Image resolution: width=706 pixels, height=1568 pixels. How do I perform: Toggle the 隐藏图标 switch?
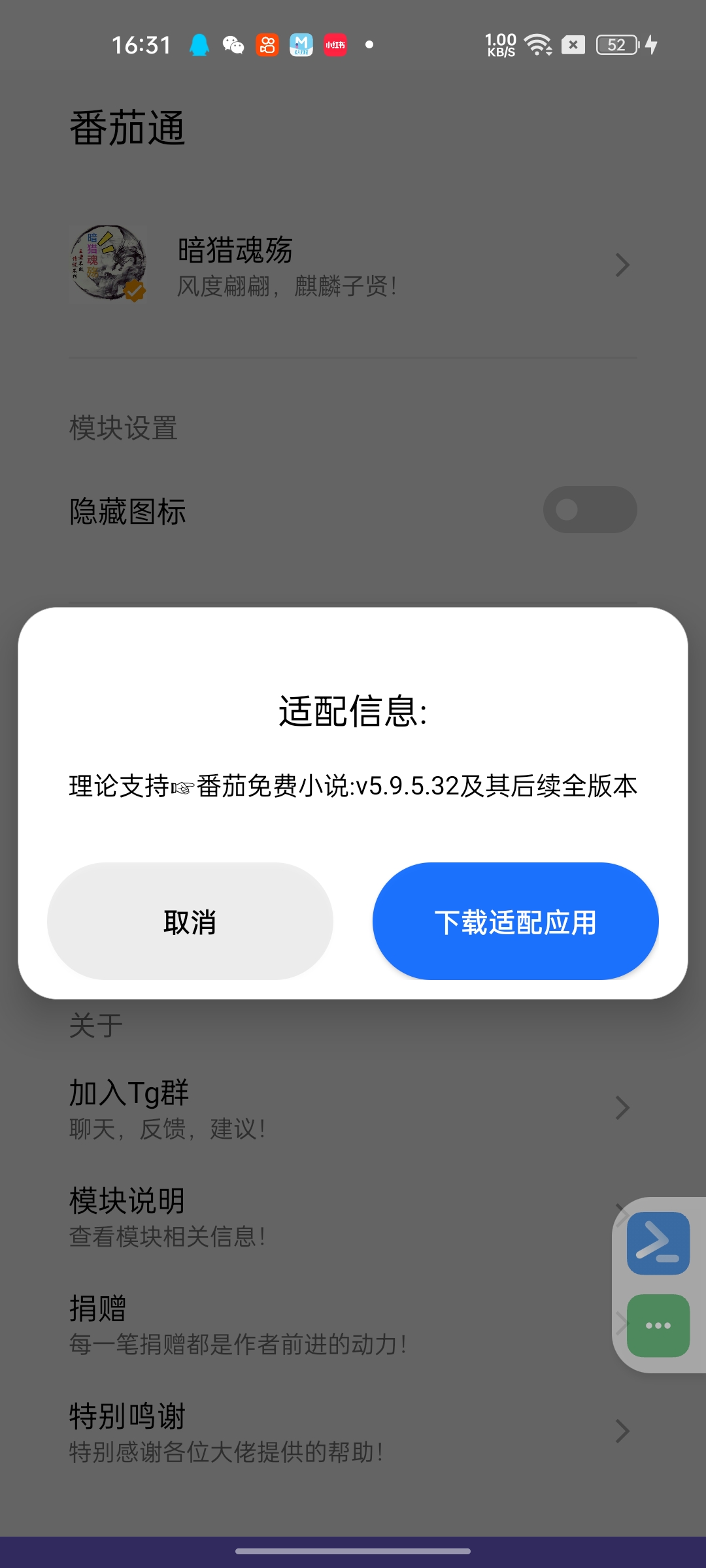point(590,510)
